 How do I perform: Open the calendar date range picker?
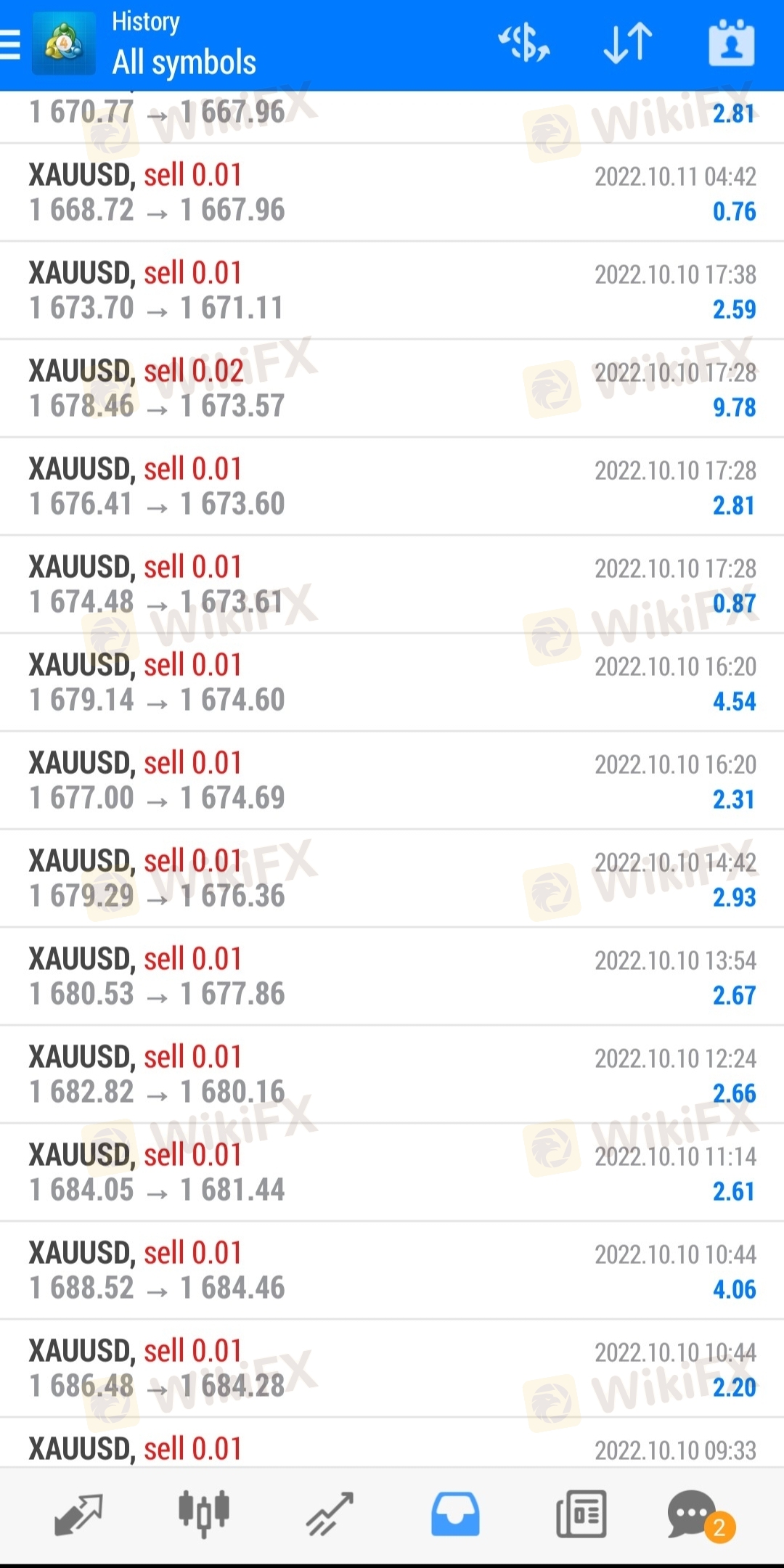(x=731, y=44)
